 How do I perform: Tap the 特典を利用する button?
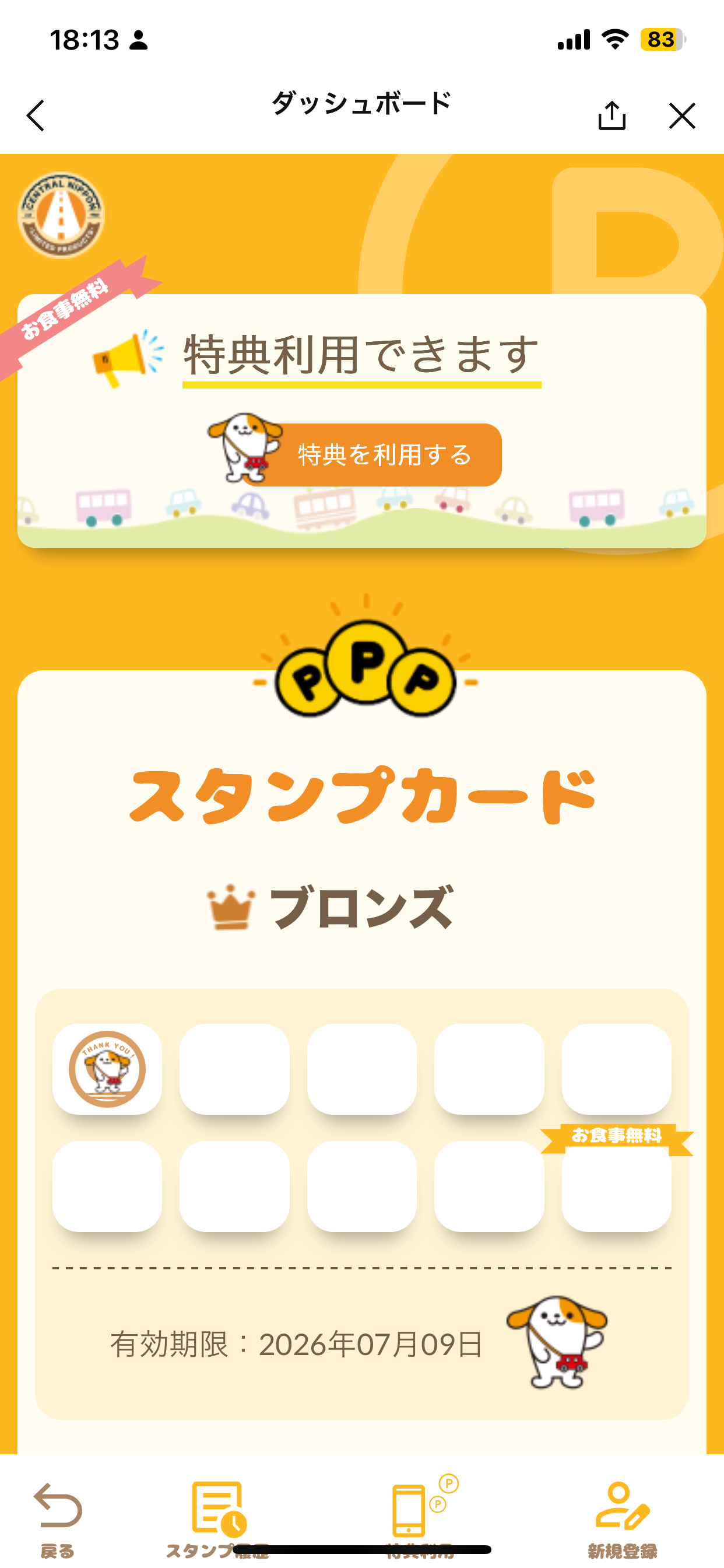click(384, 454)
